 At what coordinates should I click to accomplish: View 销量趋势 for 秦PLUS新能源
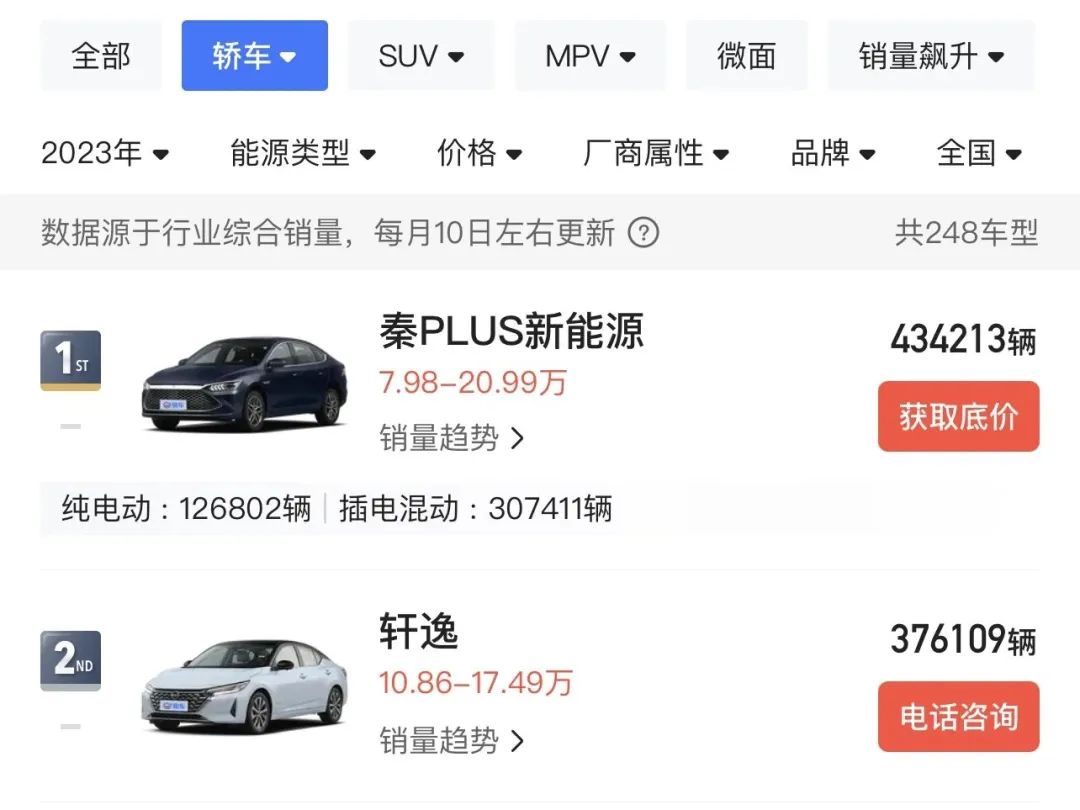452,437
